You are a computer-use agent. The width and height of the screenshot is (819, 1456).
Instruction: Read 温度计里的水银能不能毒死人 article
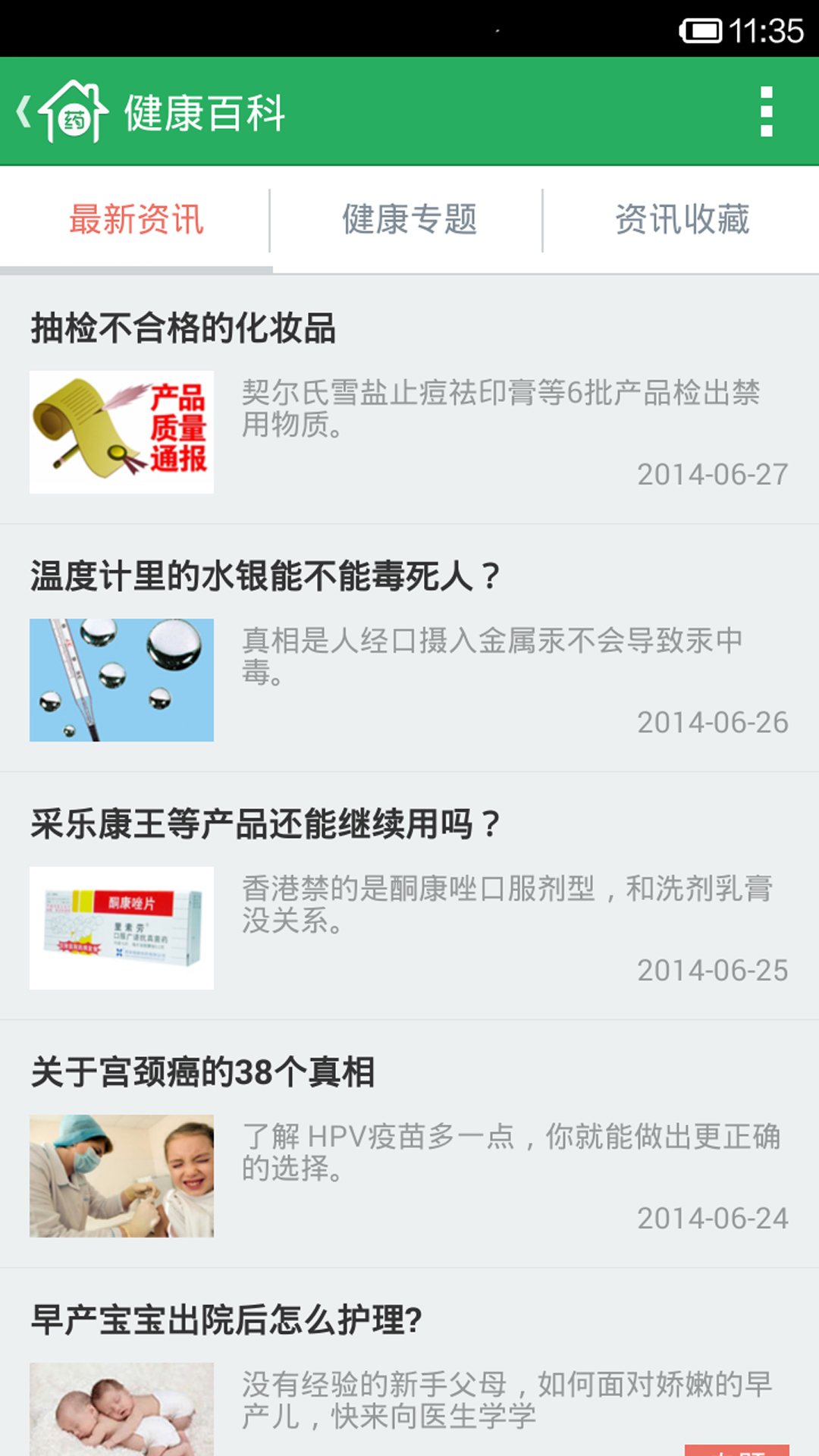coord(409,650)
